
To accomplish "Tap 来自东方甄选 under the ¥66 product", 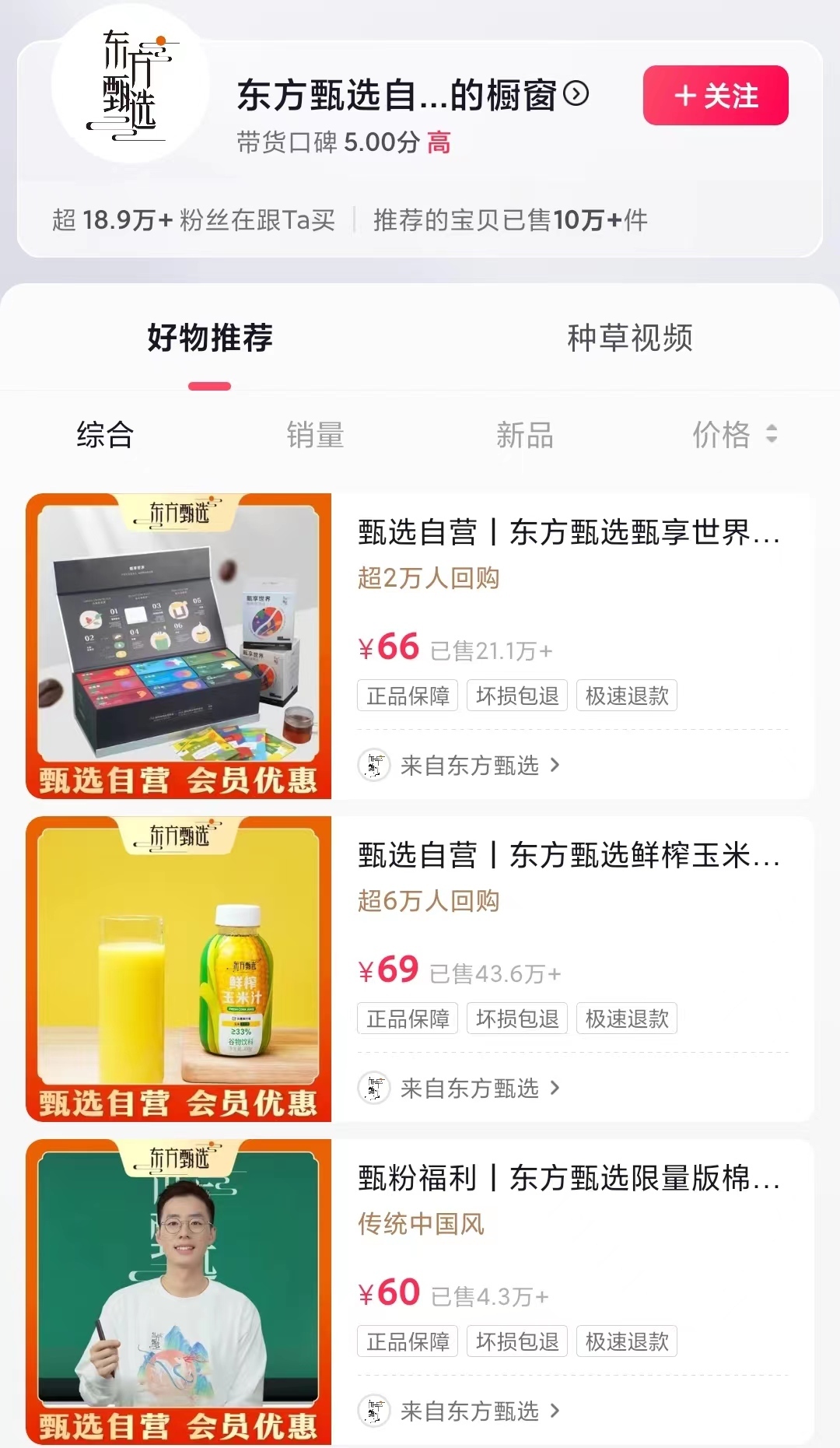I will coord(469,766).
